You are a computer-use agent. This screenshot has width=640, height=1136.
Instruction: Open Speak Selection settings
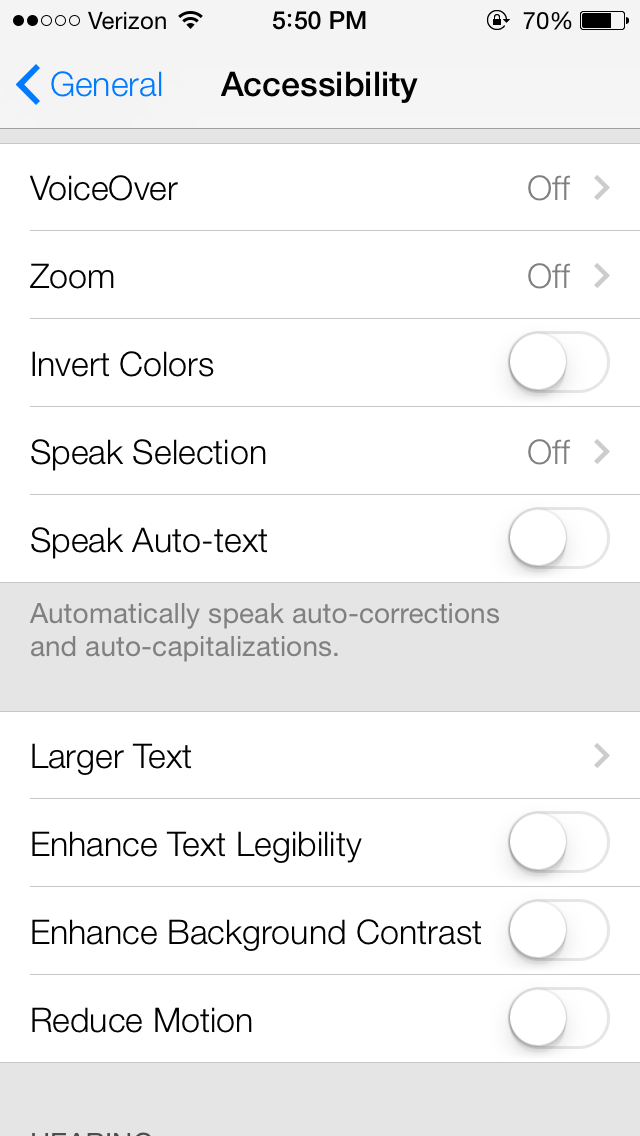320,453
